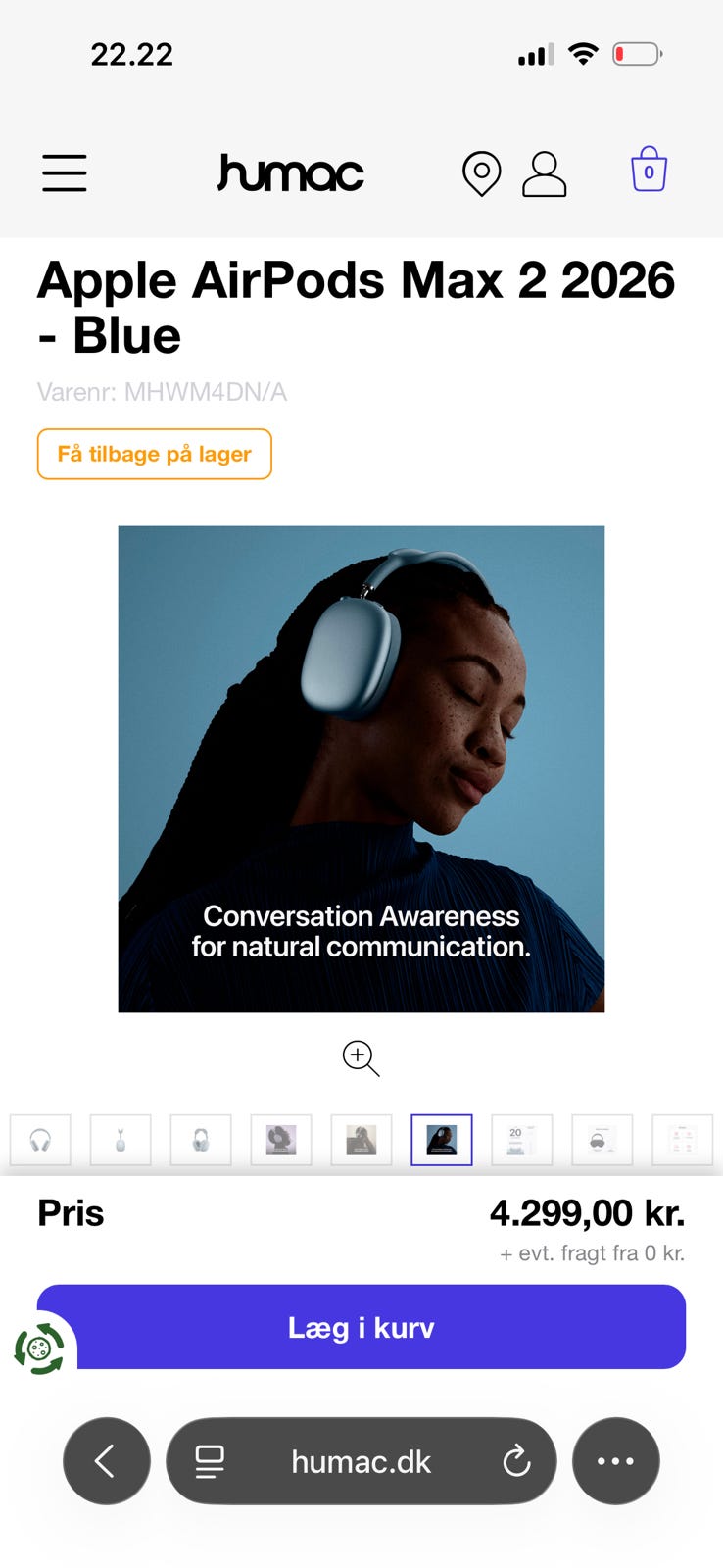Viewport: 723px width, 1568px height.
Task: Open the hamburger menu
Action: (x=65, y=173)
